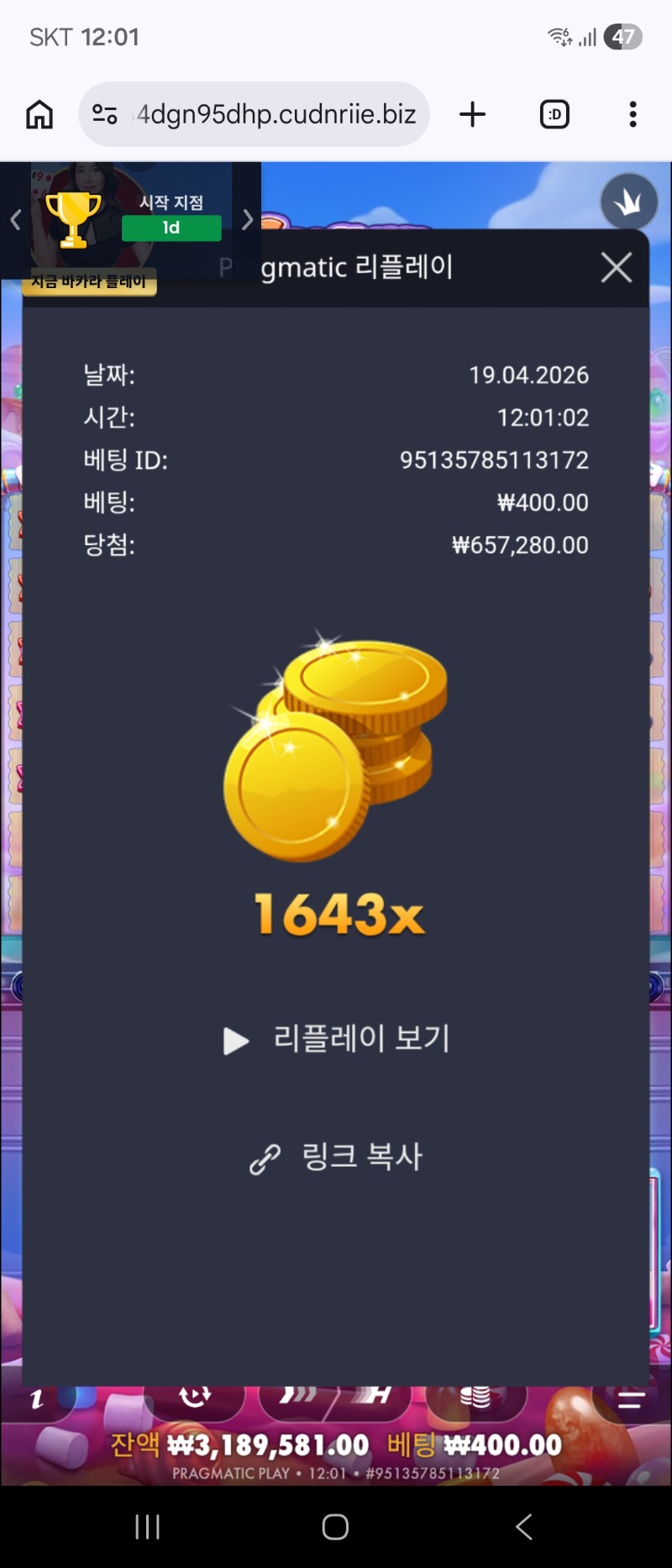Open the browser home page

click(39, 114)
